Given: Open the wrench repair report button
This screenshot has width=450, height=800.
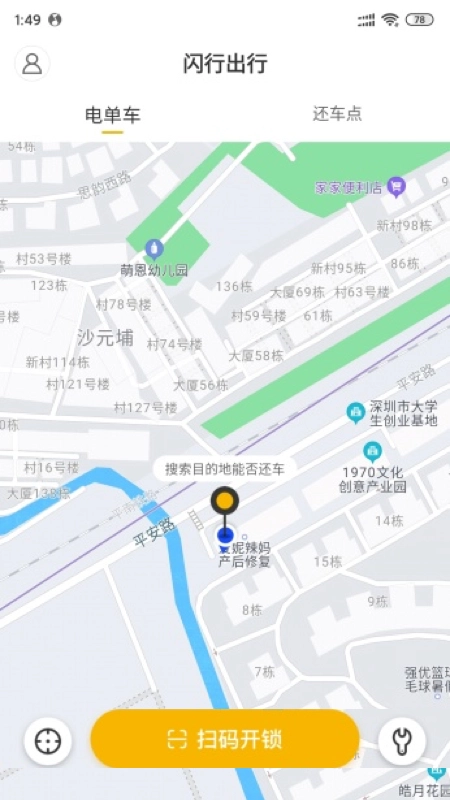Looking at the screenshot, I should point(402,741).
